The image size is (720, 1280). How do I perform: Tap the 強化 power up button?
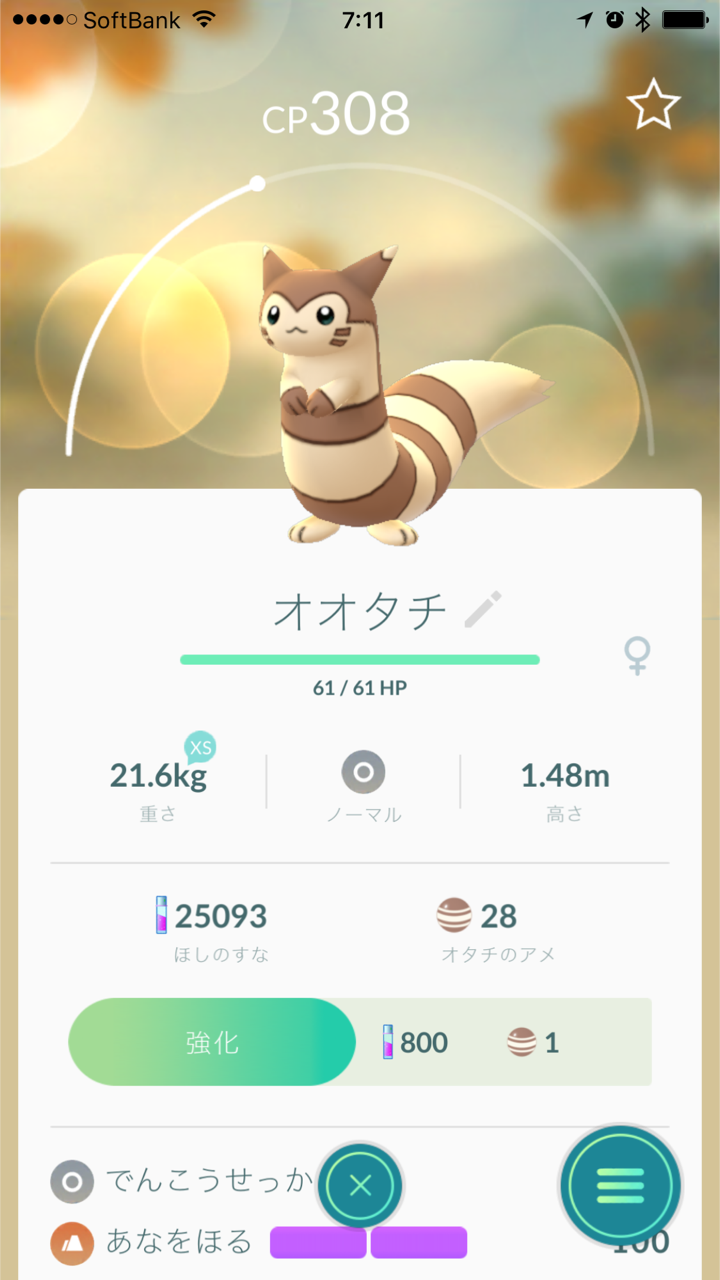click(x=212, y=1042)
